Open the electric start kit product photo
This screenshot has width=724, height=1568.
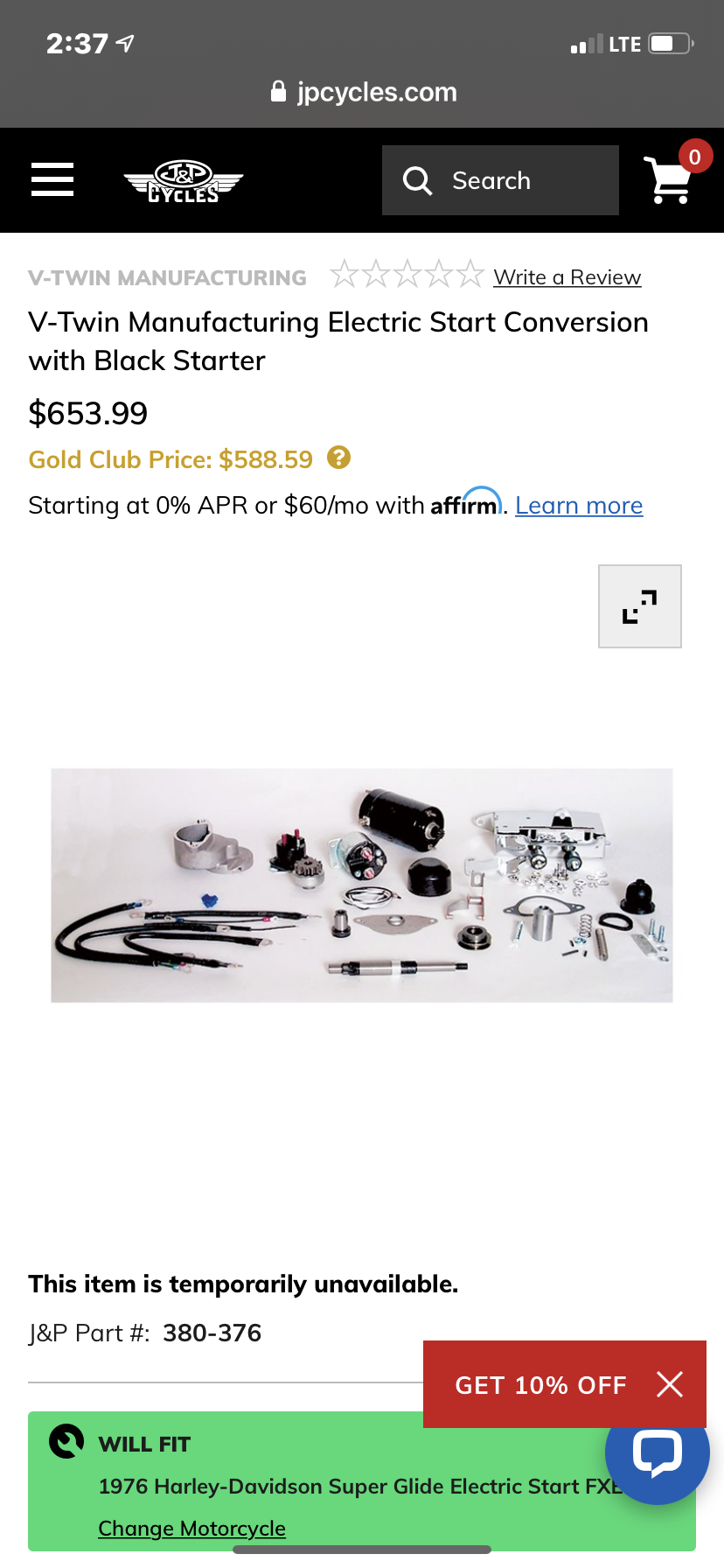click(x=362, y=885)
